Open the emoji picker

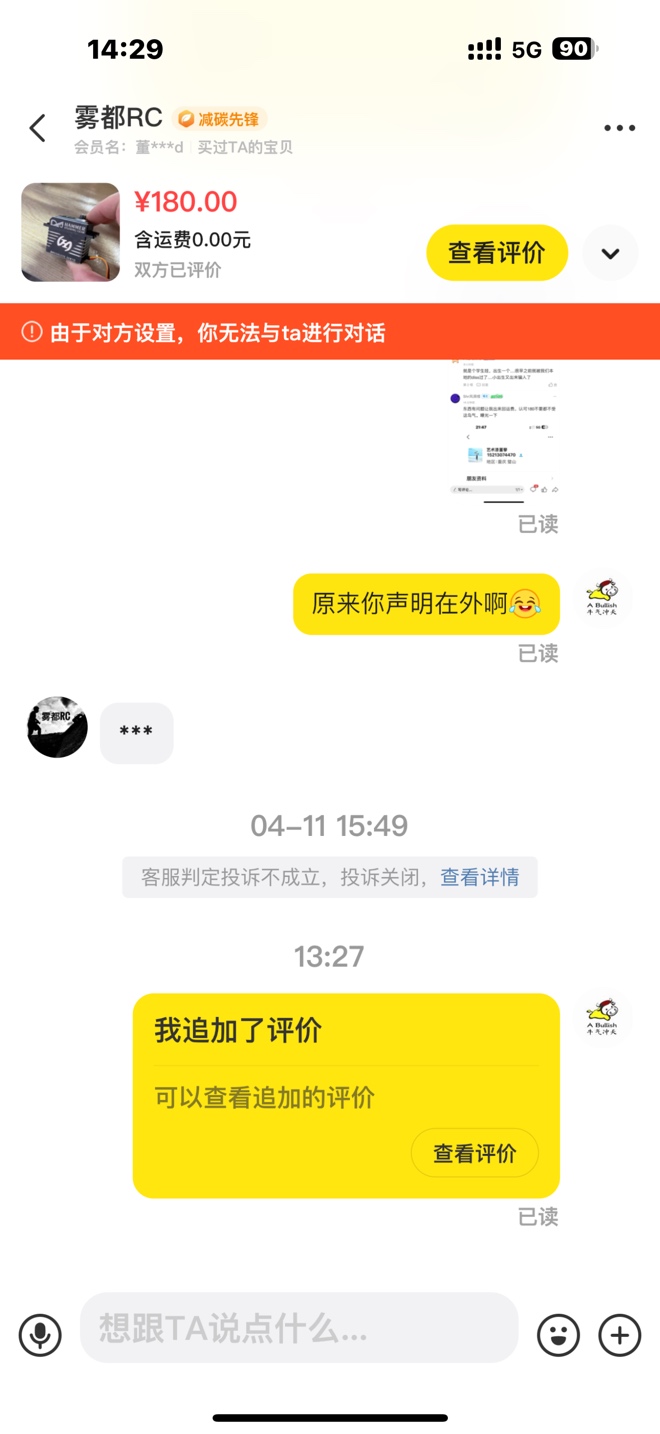pyautogui.click(x=558, y=1335)
